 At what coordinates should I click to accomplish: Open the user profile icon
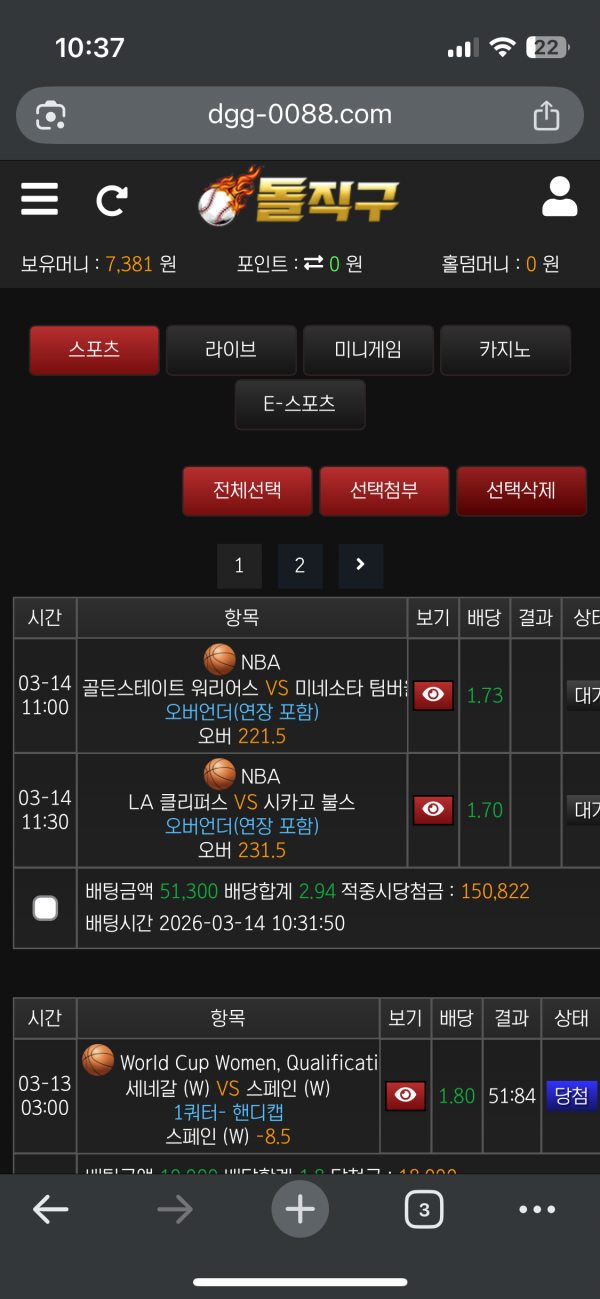pos(559,198)
